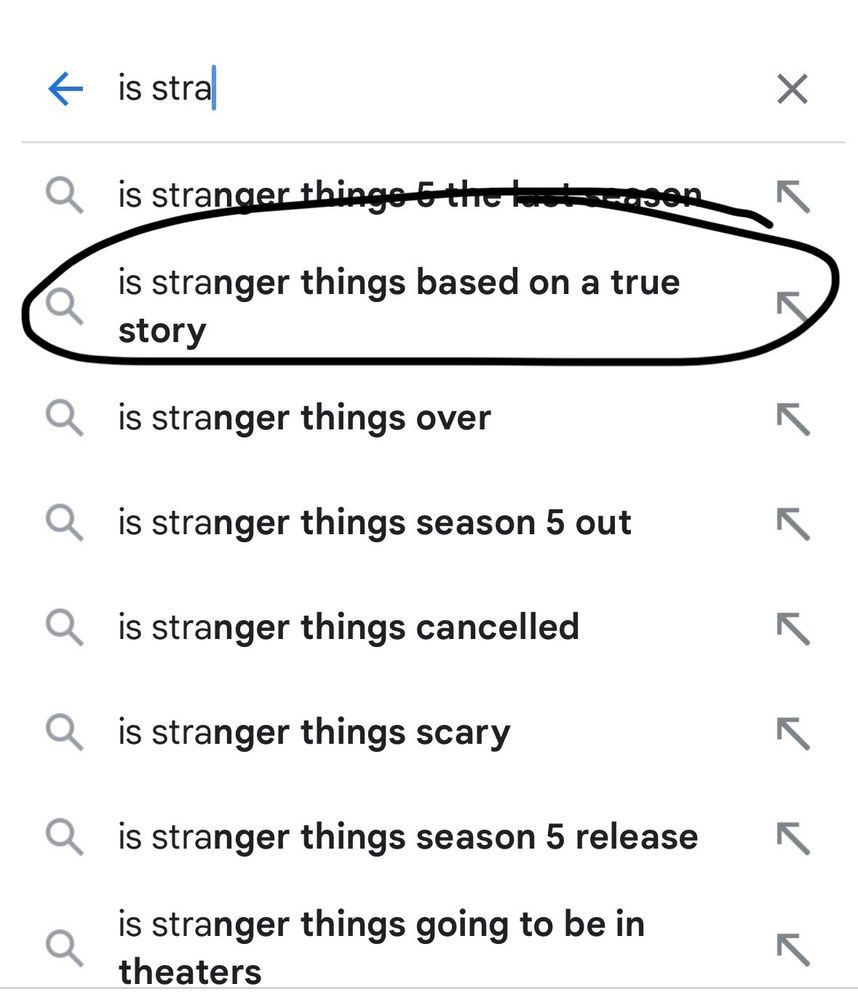The image size is (858, 1000).
Task: Click the magnifier icon beside 'is stranger things cancelled'
Action: click(x=65, y=627)
